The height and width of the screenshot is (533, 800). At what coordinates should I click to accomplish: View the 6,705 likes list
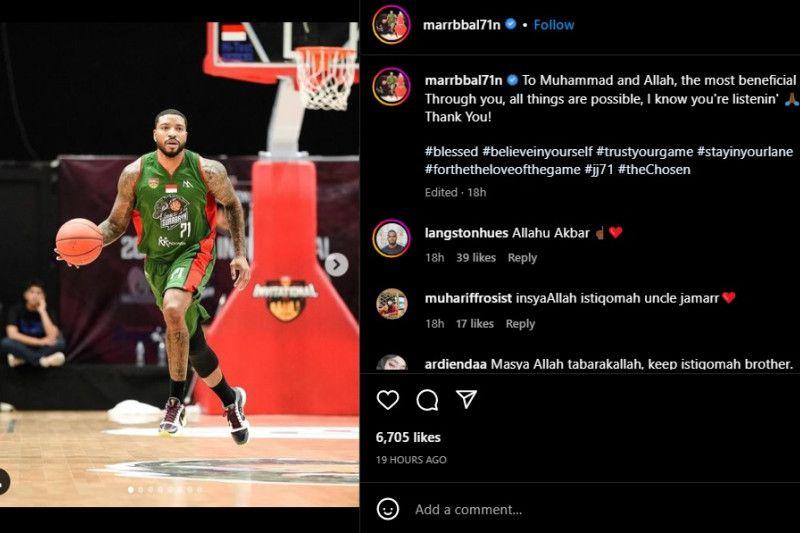click(408, 437)
